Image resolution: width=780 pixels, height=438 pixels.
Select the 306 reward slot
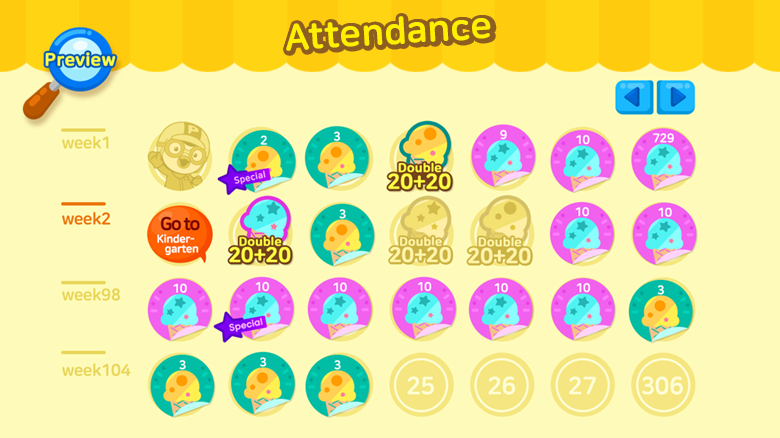tap(662, 386)
